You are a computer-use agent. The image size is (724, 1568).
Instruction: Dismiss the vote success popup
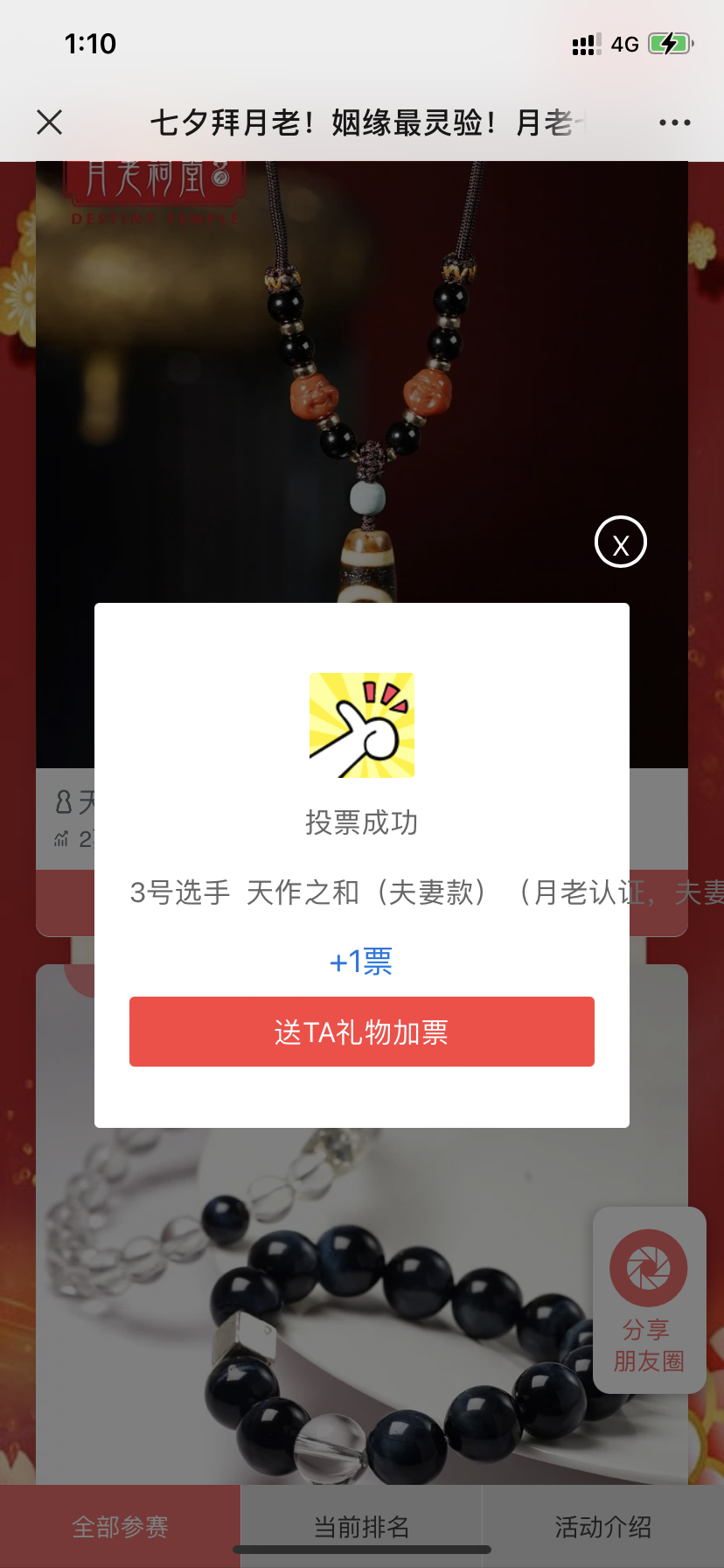tap(620, 542)
